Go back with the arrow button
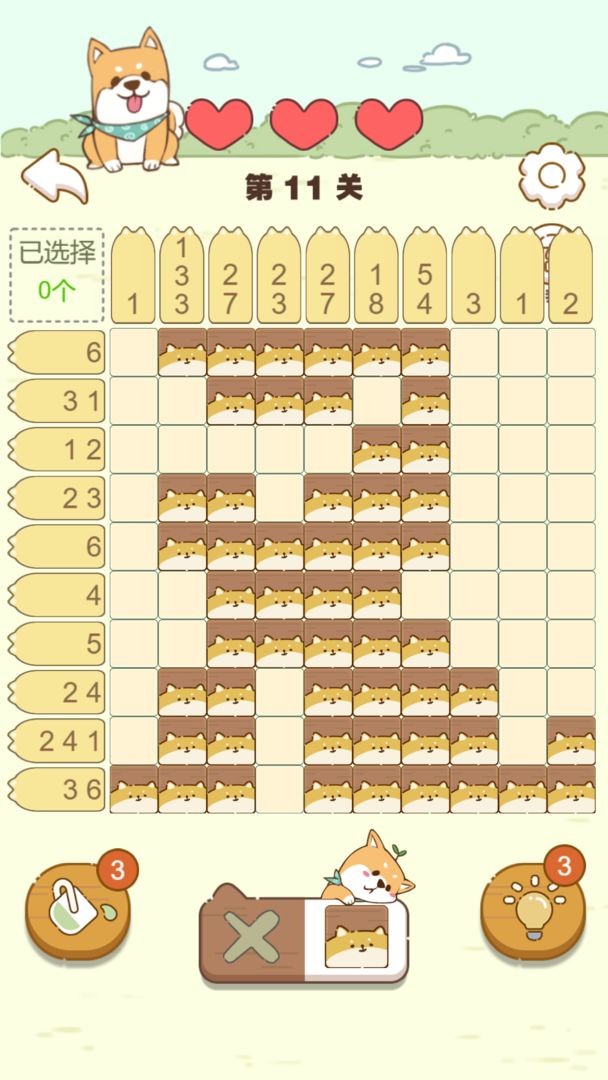Screen dimensions: 608x1080 coord(55,177)
